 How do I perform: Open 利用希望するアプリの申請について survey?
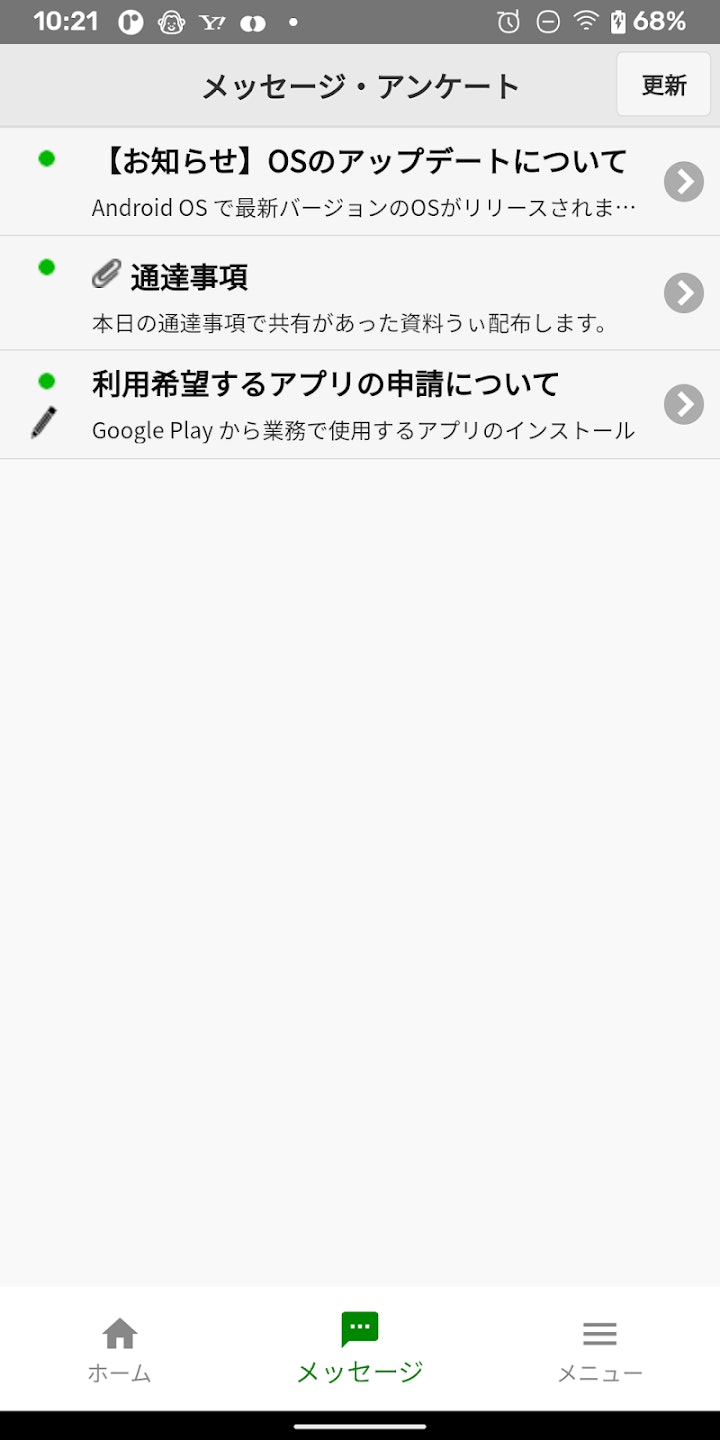click(360, 404)
